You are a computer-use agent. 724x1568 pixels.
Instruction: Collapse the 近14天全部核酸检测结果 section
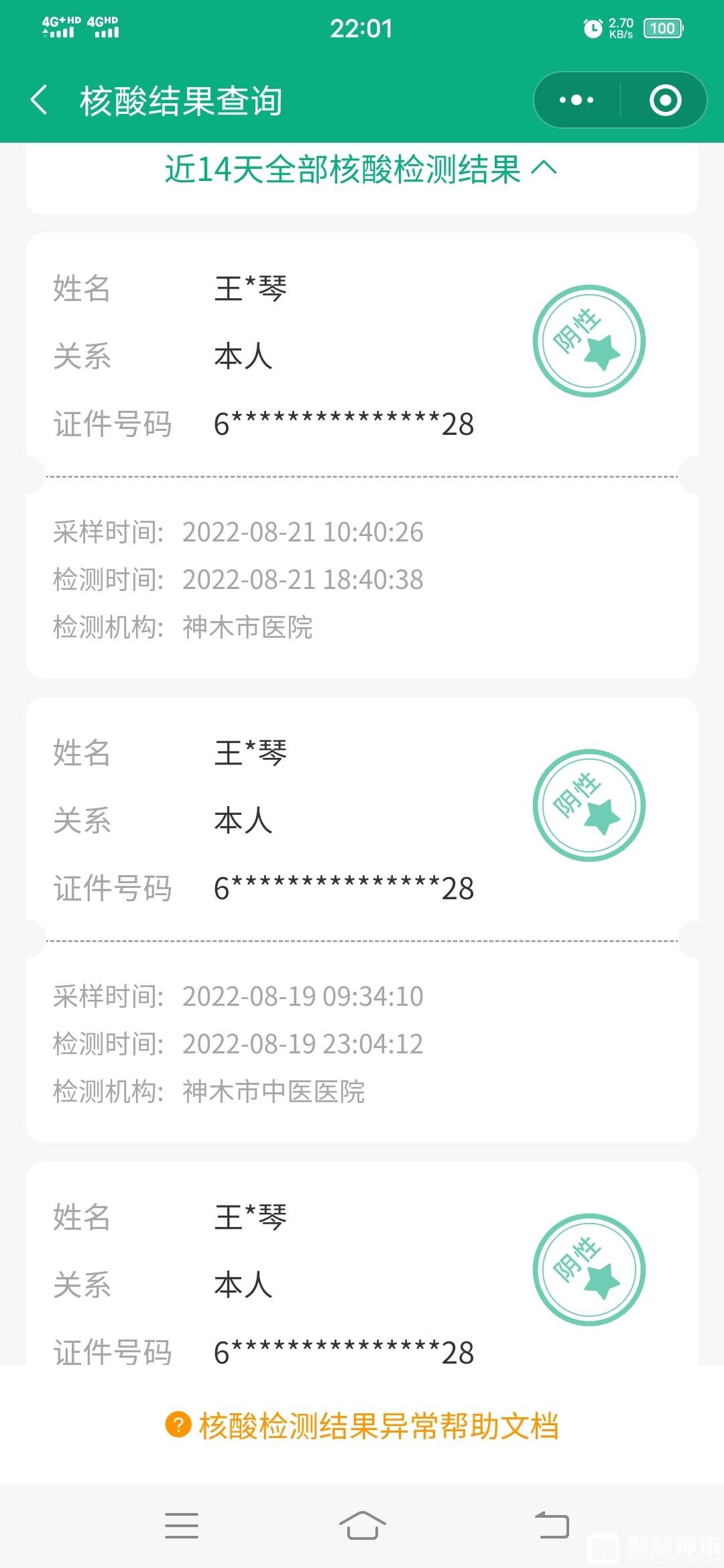pos(361,169)
